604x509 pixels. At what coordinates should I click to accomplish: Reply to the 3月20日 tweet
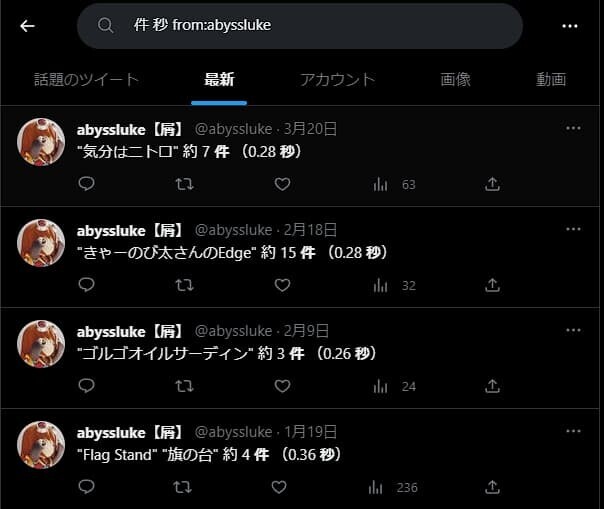86,184
